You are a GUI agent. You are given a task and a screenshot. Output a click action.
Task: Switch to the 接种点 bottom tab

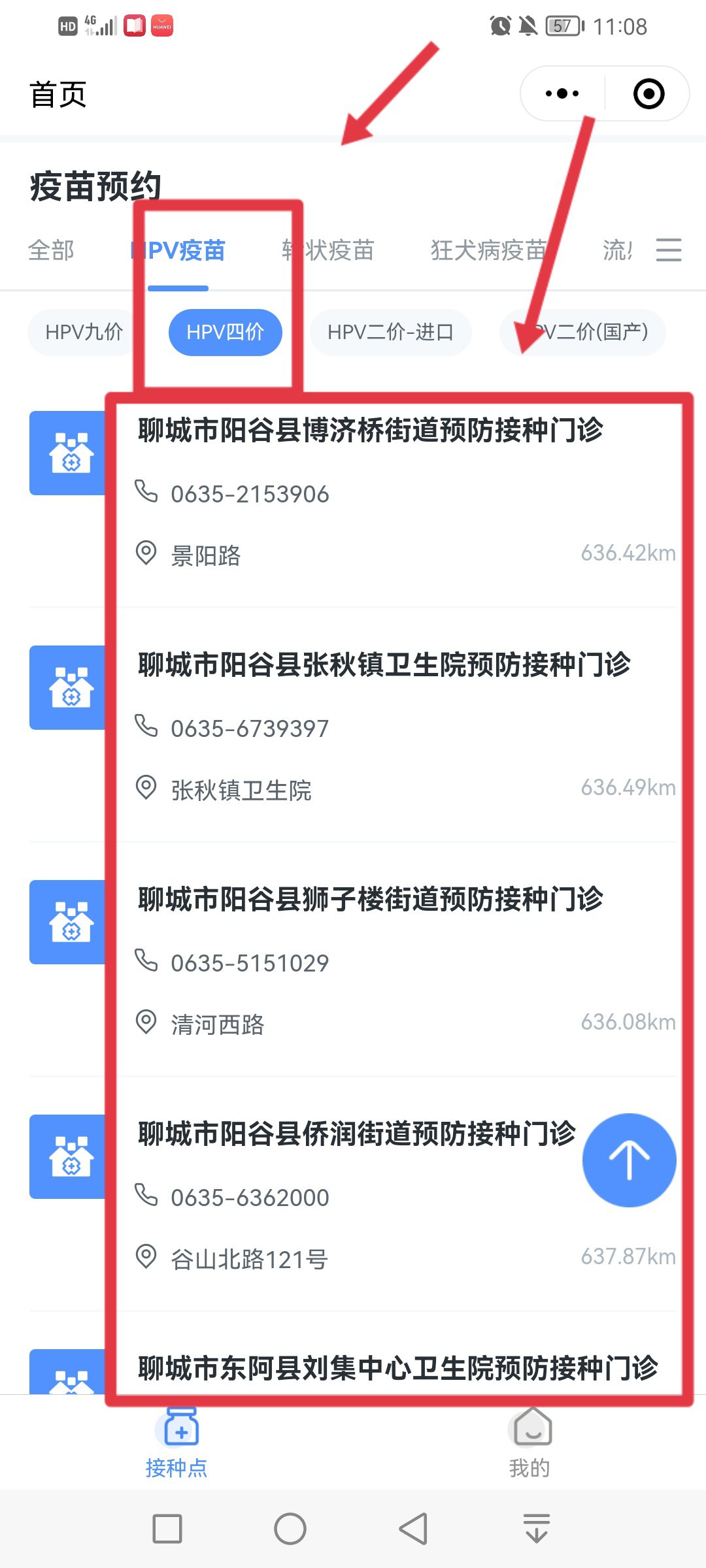click(176, 1444)
